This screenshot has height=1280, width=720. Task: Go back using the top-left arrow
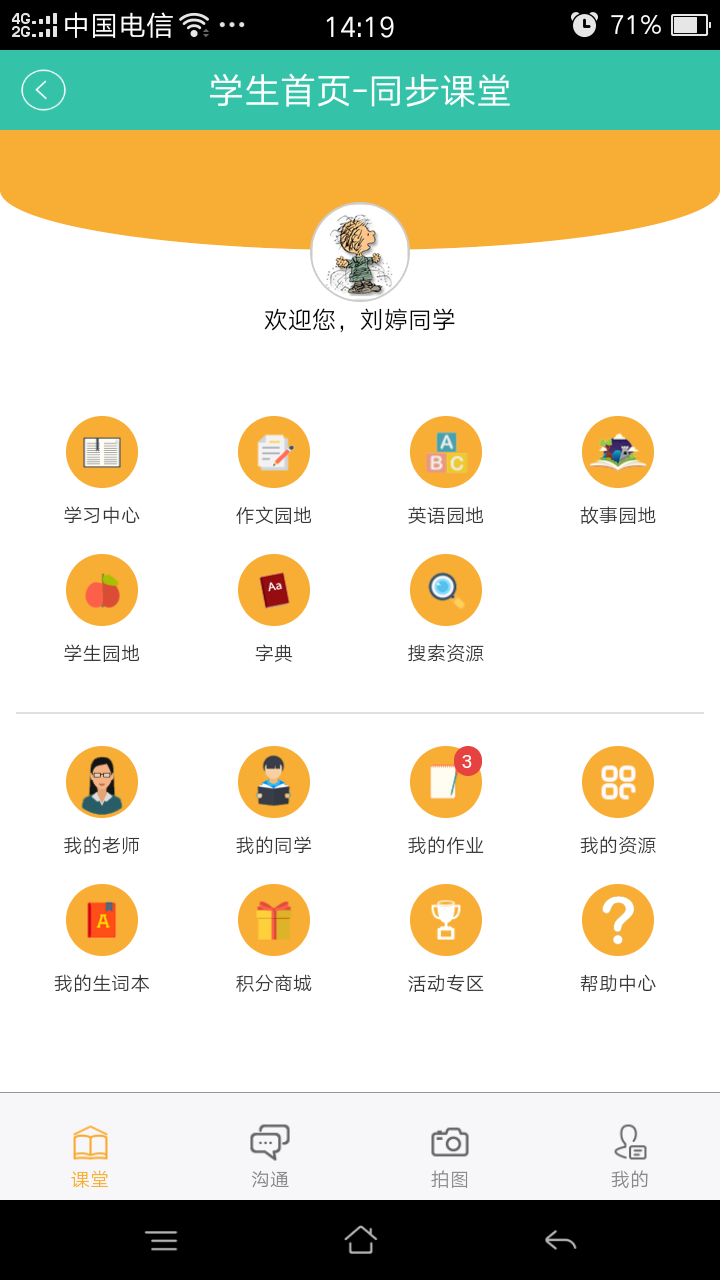(x=43, y=90)
